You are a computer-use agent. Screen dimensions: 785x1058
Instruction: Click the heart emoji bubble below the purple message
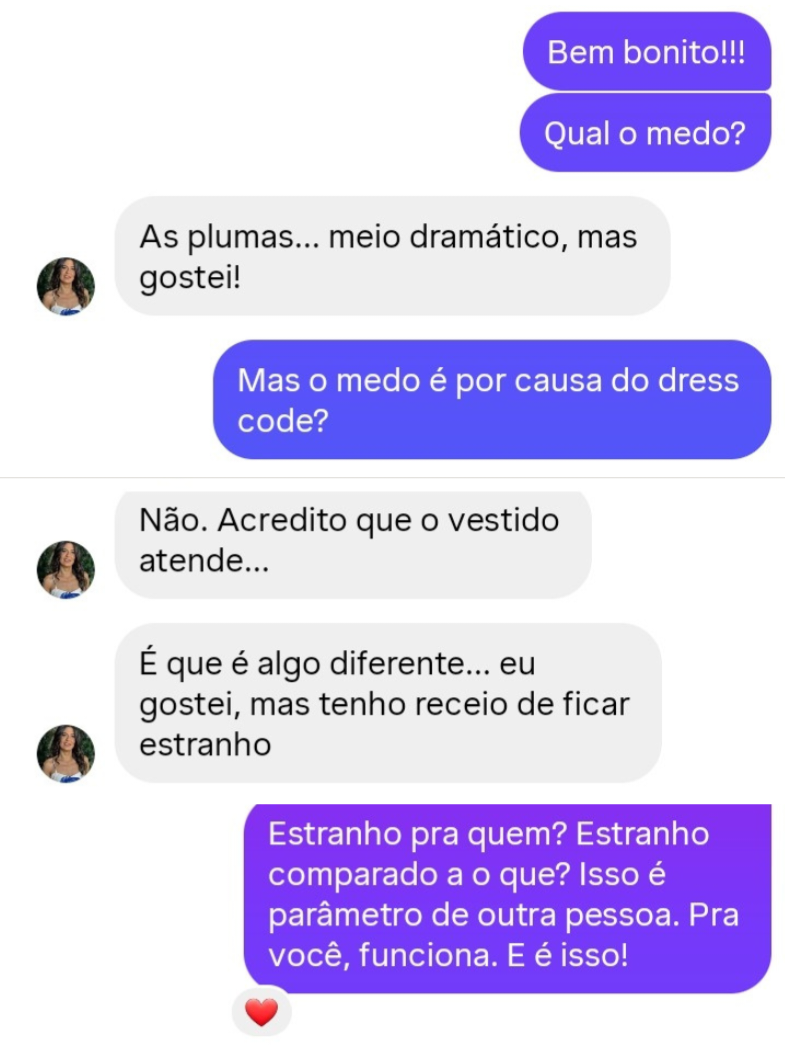pyautogui.click(x=261, y=1012)
